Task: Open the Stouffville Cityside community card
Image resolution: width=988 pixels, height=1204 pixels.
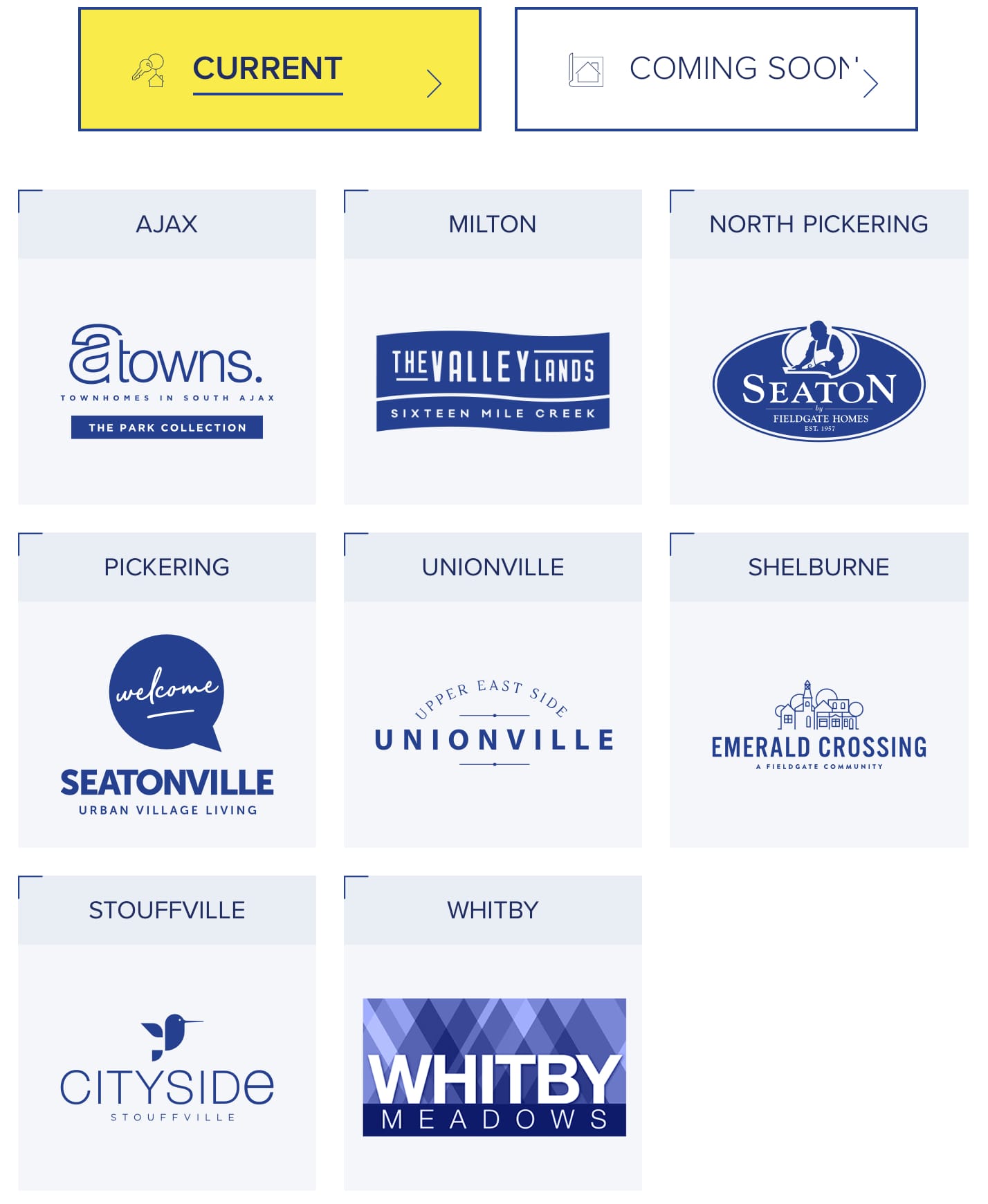Action: (167, 1066)
